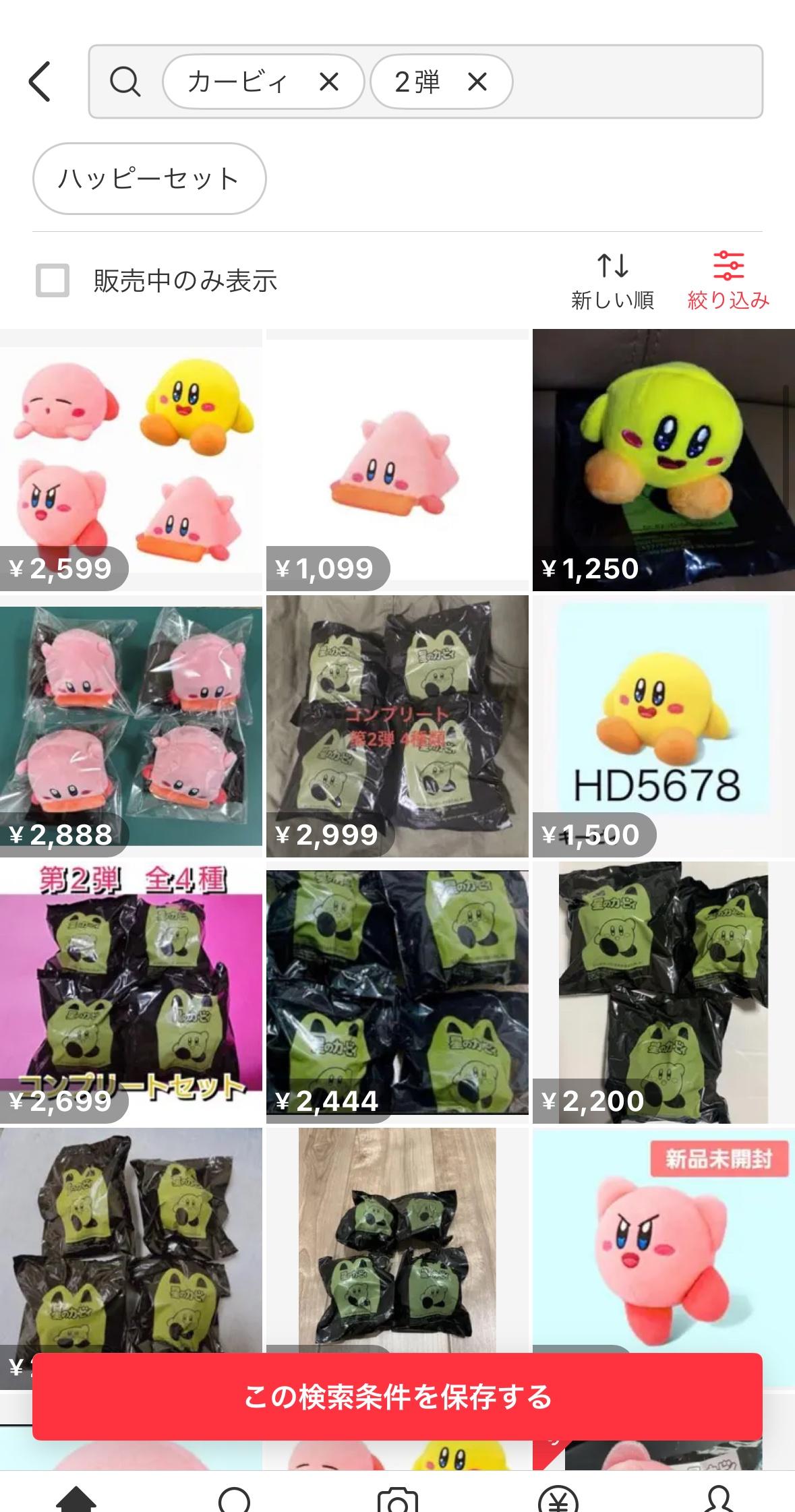Image resolution: width=795 pixels, height=1512 pixels.
Task: Tap the search field to edit keywords
Action: tap(634, 82)
